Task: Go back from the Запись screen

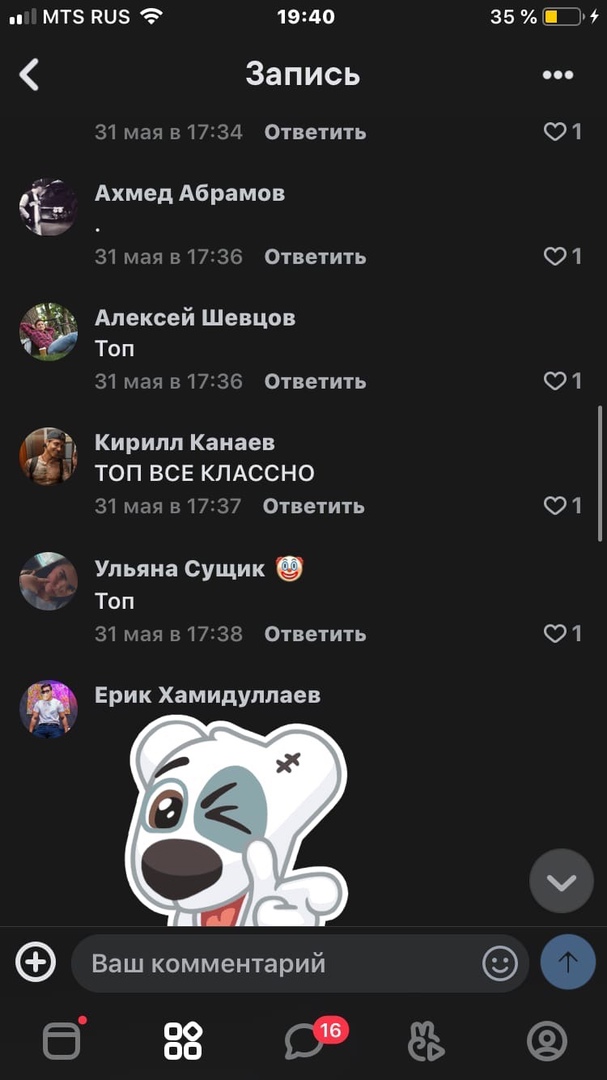Action: click(30, 74)
